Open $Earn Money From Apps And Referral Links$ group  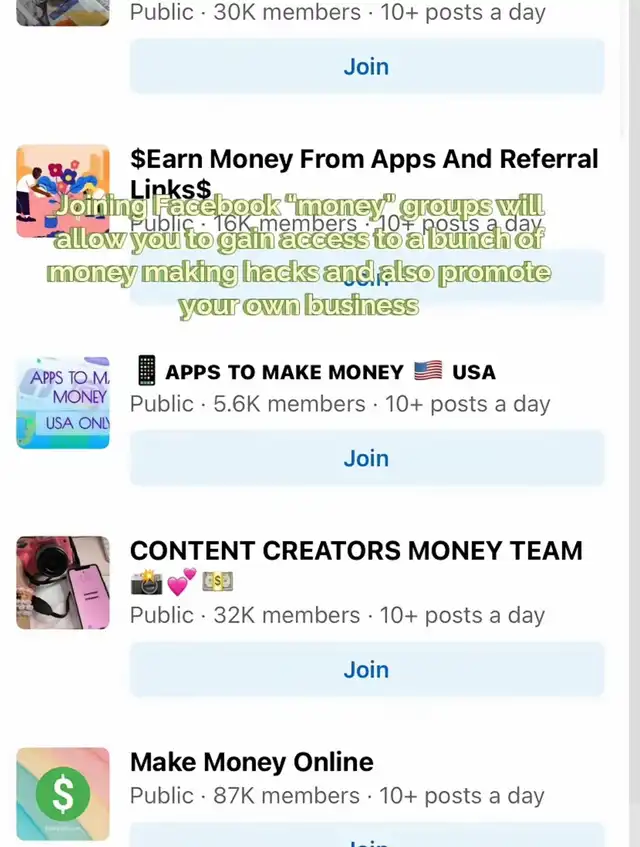click(363, 160)
